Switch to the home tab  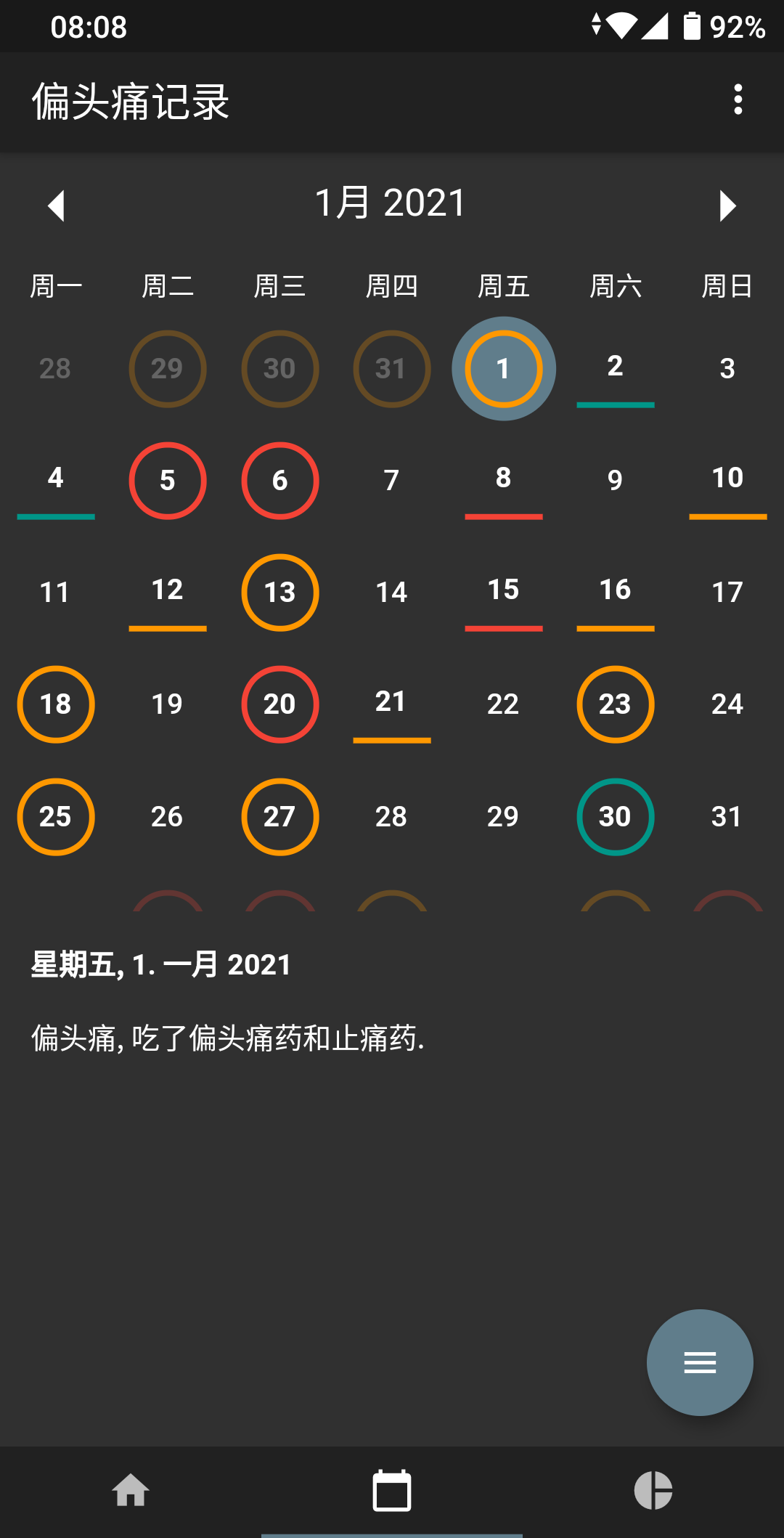pyautogui.click(x=131, y=1491)
